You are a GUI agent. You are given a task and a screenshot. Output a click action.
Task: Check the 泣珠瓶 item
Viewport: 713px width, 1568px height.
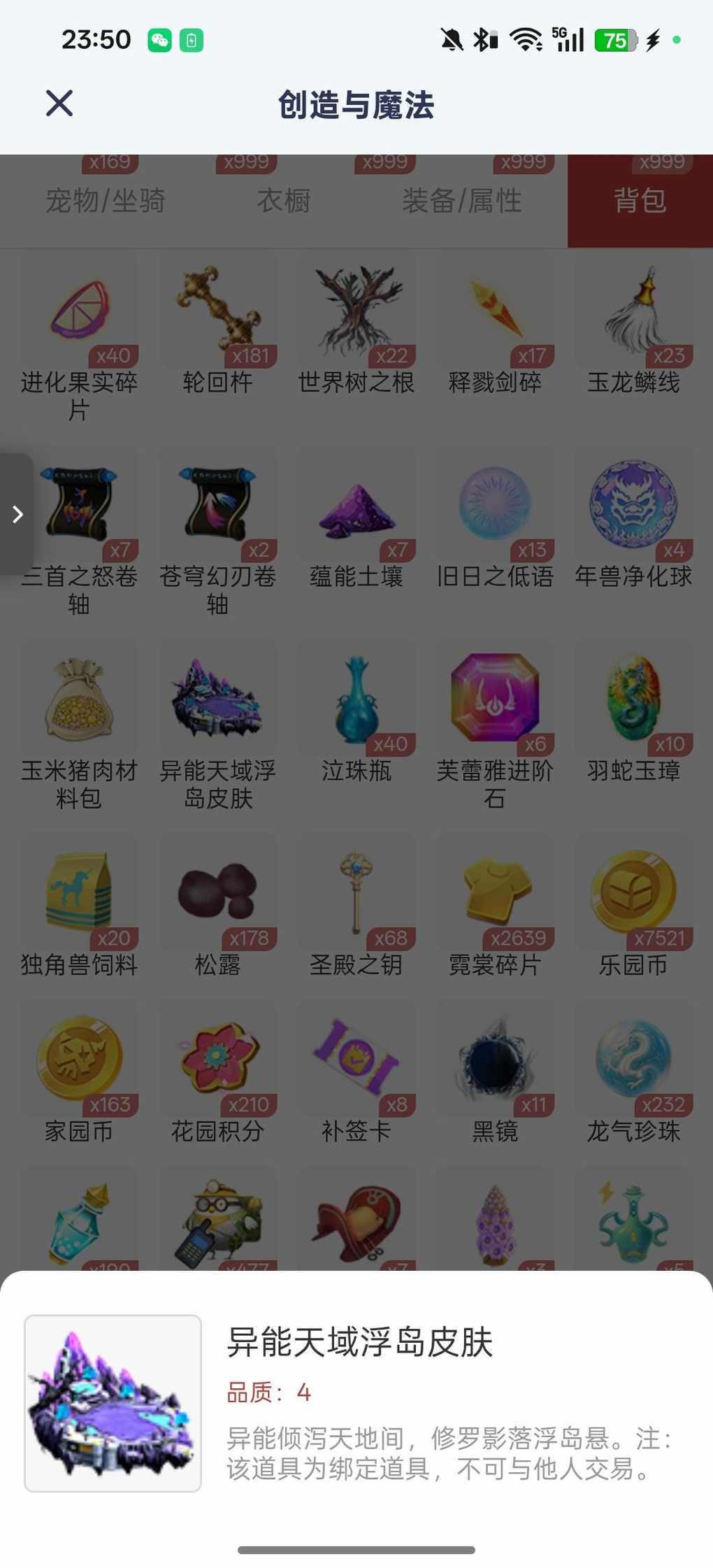pyautogui.click(x=356, y=699)
